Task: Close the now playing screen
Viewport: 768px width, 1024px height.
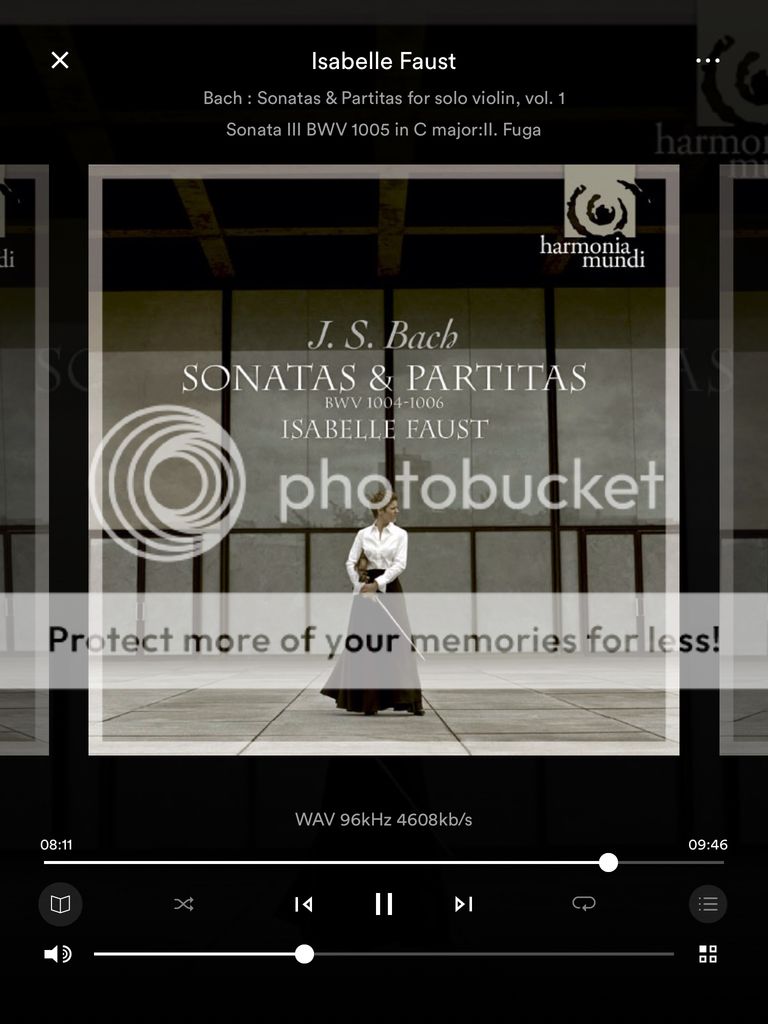Action: click(x=60, y=60)
